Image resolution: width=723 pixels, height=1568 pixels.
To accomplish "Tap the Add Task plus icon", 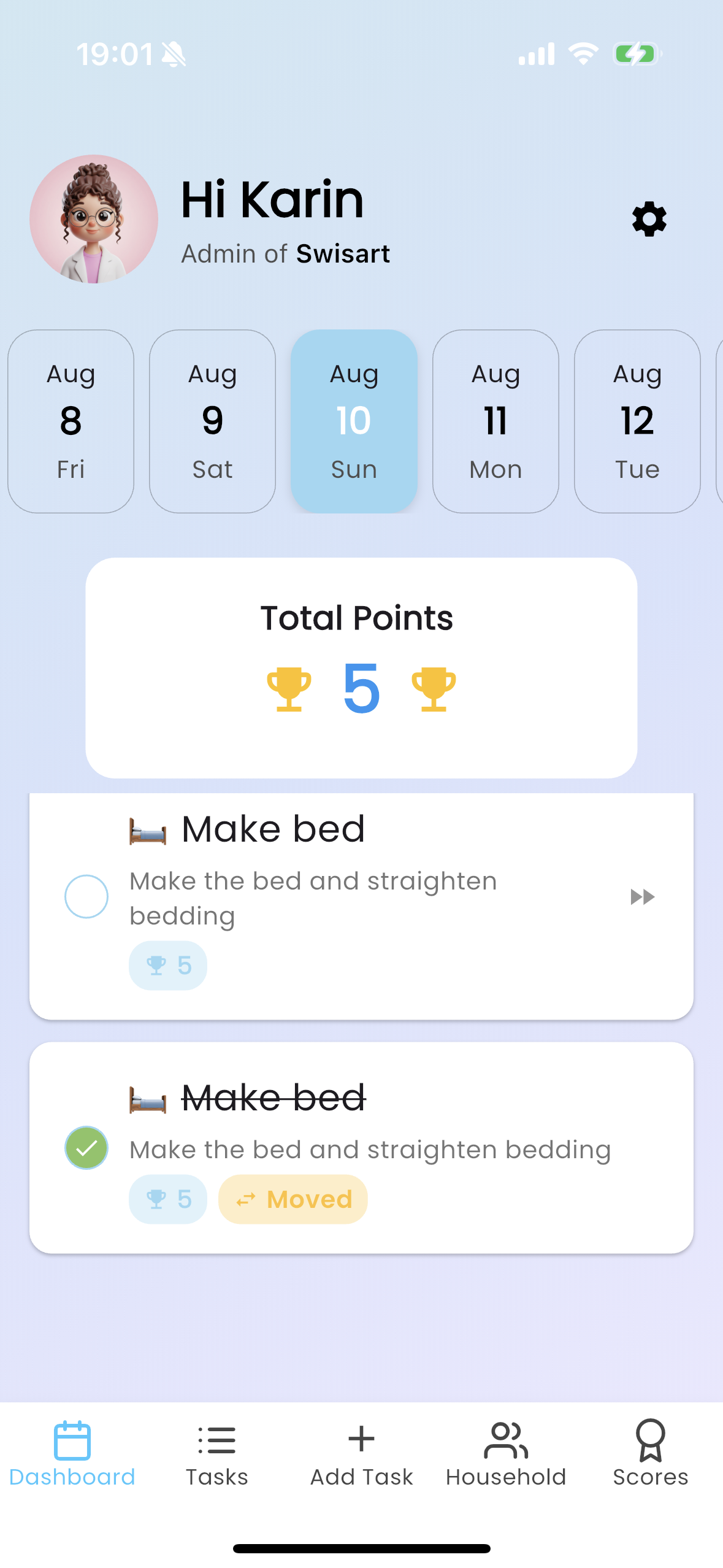I will [x=361, y=1438].
